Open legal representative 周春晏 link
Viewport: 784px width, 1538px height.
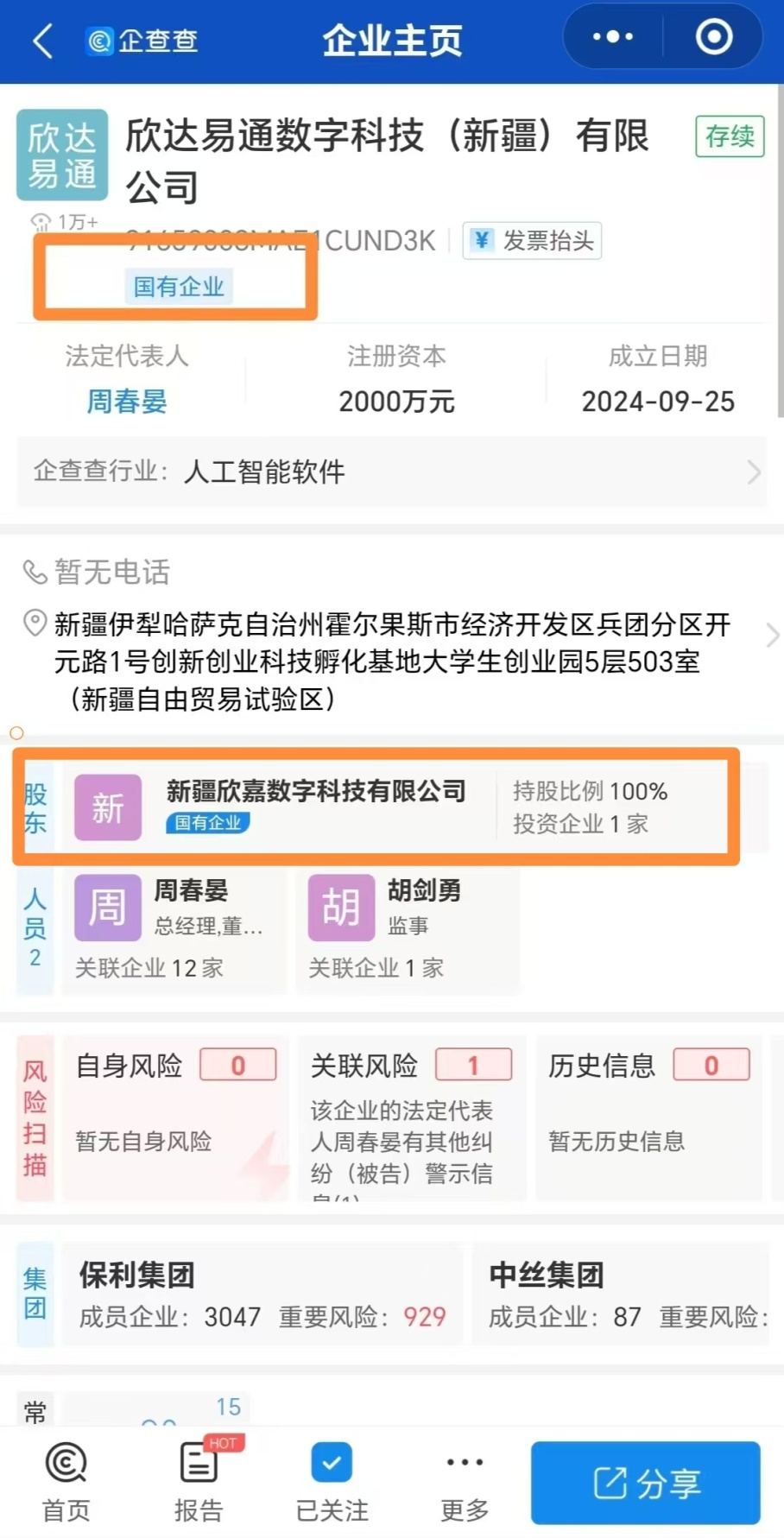click(126, 402)
